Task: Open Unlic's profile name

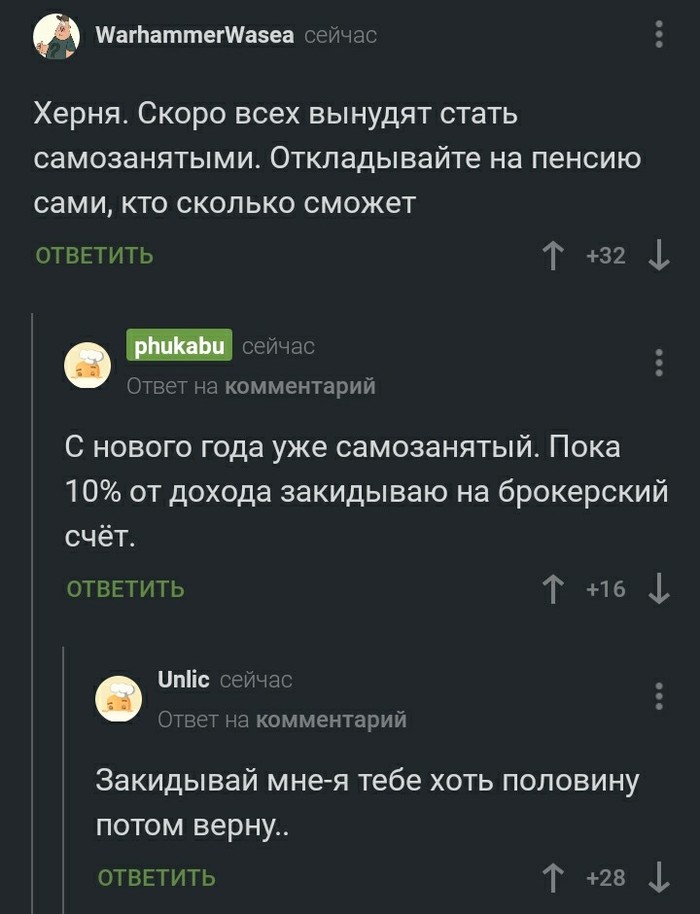Action: 184,680
